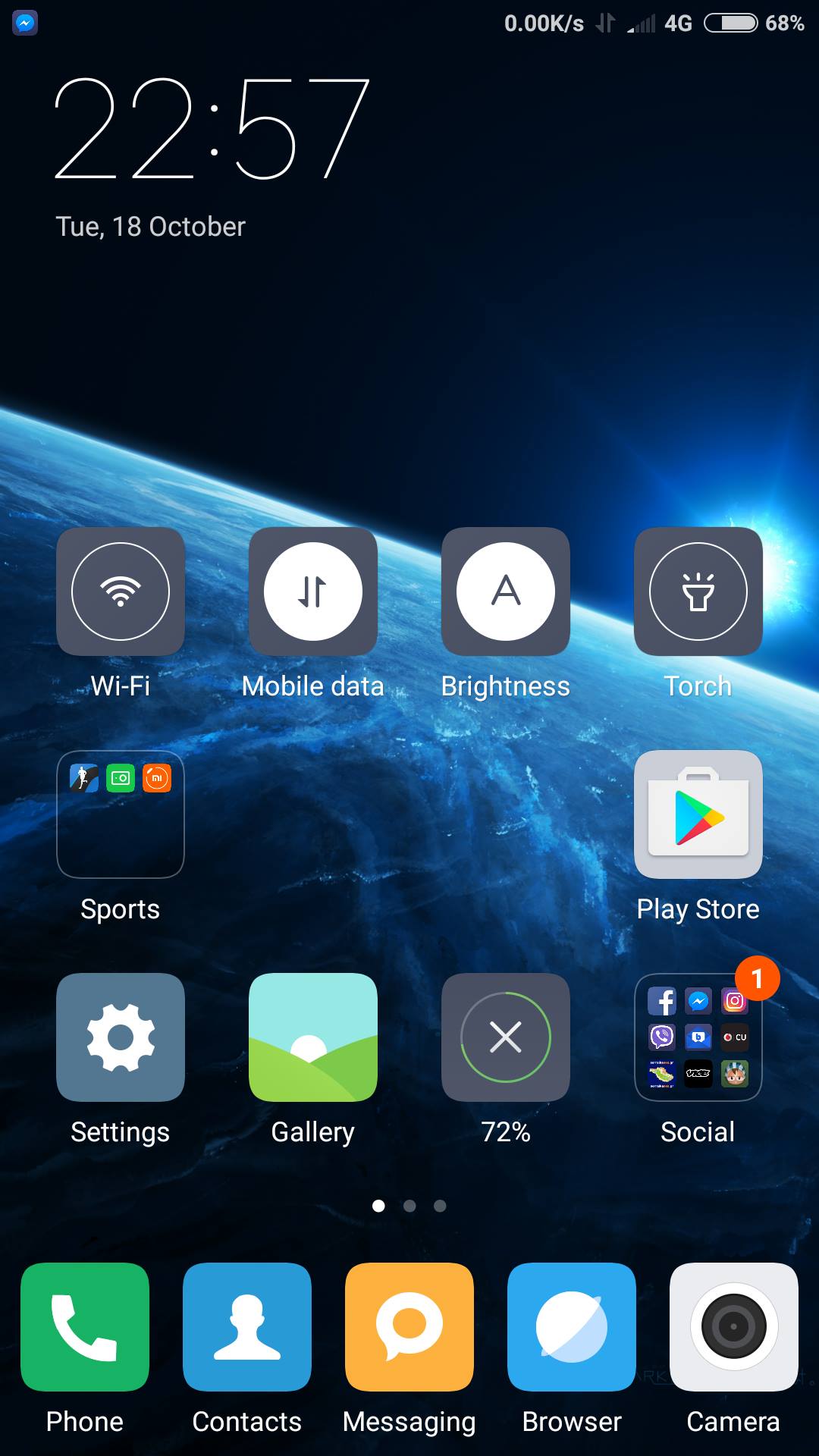This screenshot has height=1456, width=819.
Task: Switch the auto Brightness toggle
Action: (506, 591)
